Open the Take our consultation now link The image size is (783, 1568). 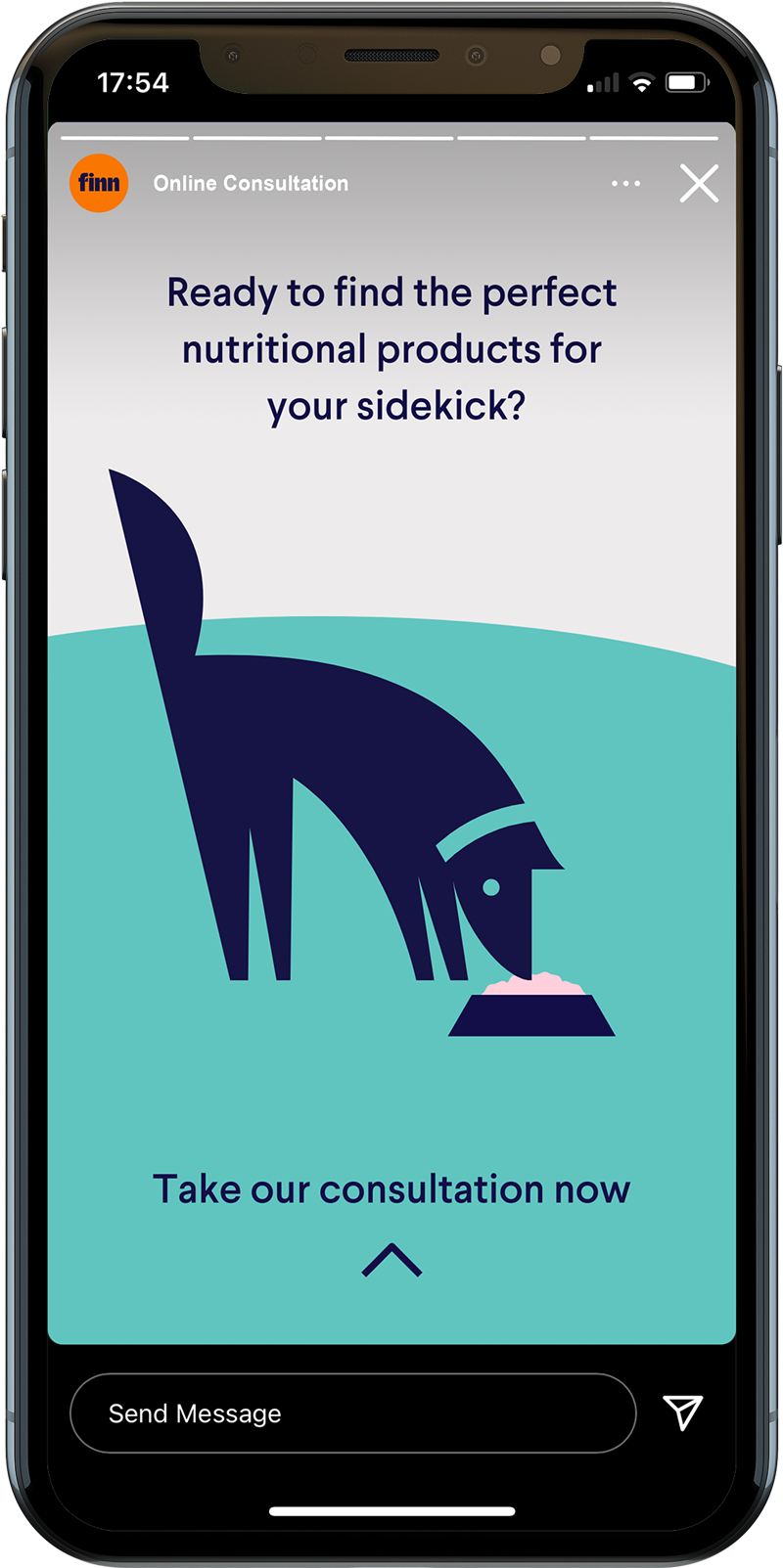click(391, 1189)
